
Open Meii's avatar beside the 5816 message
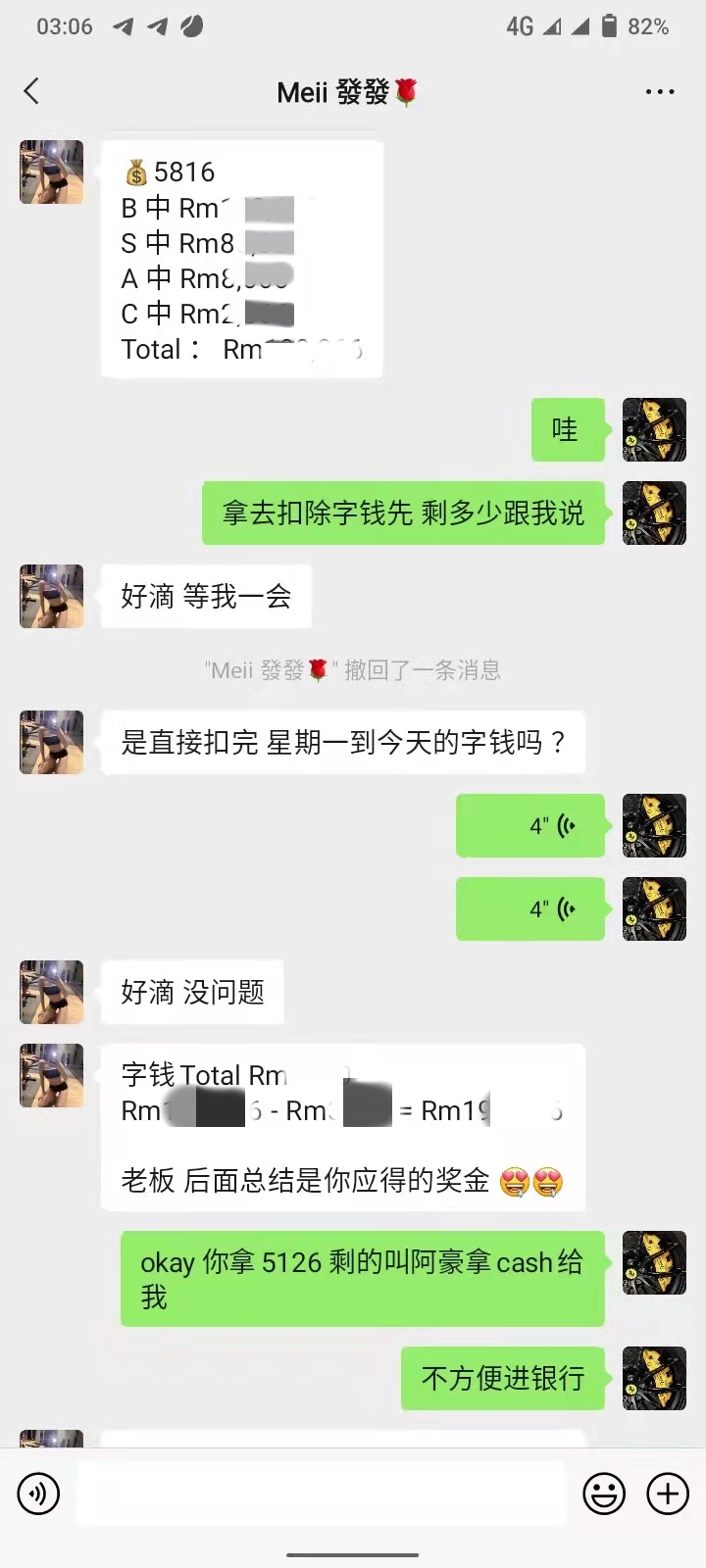(52, 172)
